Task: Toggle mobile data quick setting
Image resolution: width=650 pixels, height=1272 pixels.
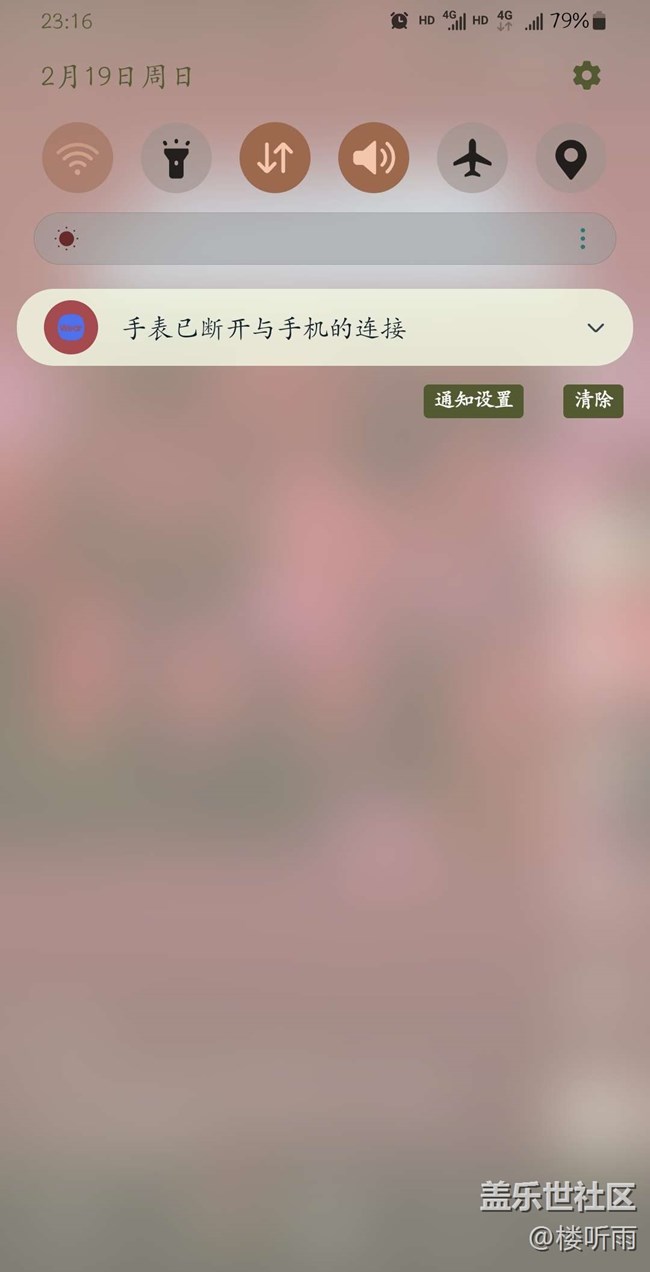Action: (275, 158)
